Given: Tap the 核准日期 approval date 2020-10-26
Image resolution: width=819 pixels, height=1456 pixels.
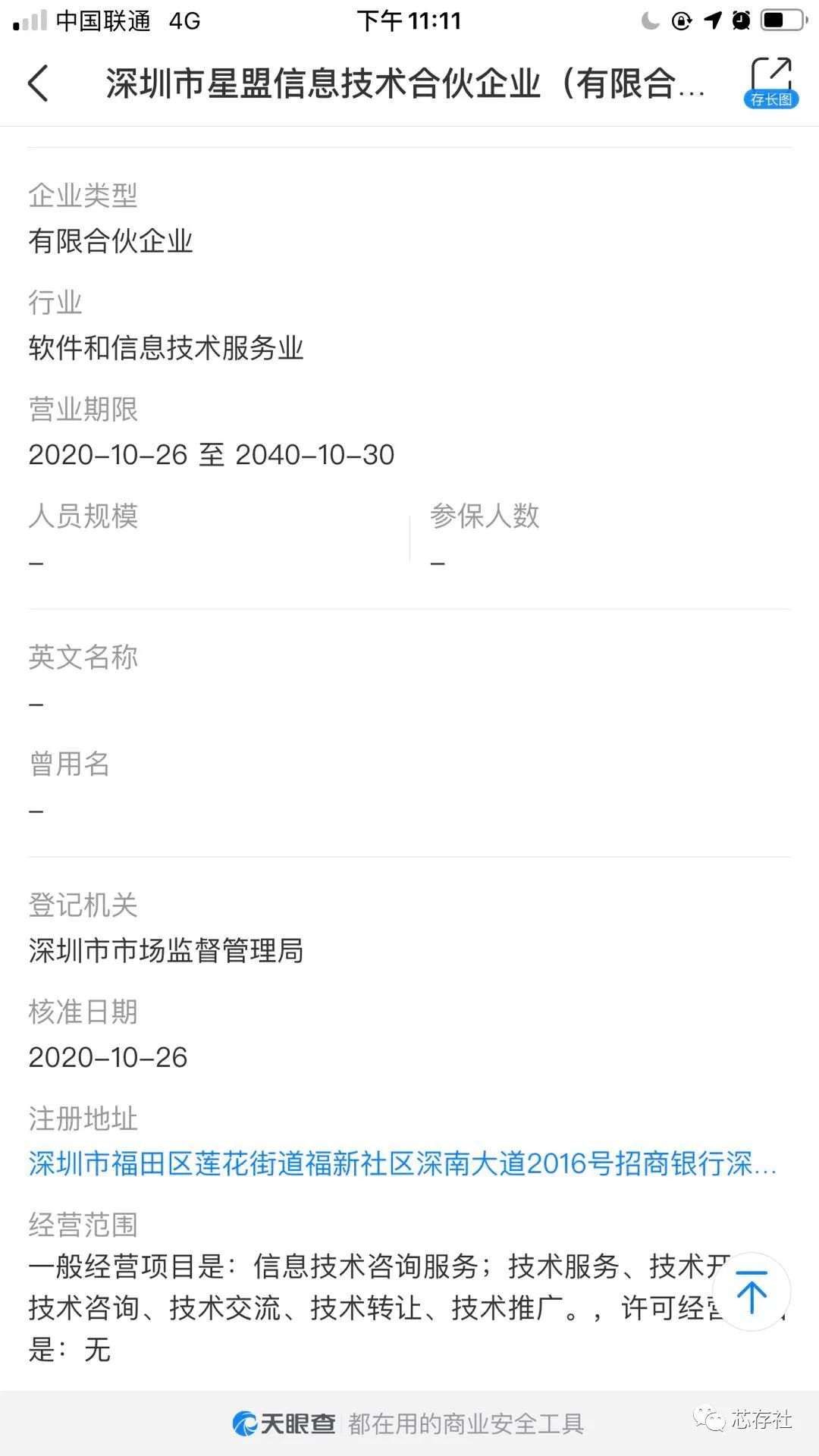Looking at the screenshot, I should tap(107, 1056).
